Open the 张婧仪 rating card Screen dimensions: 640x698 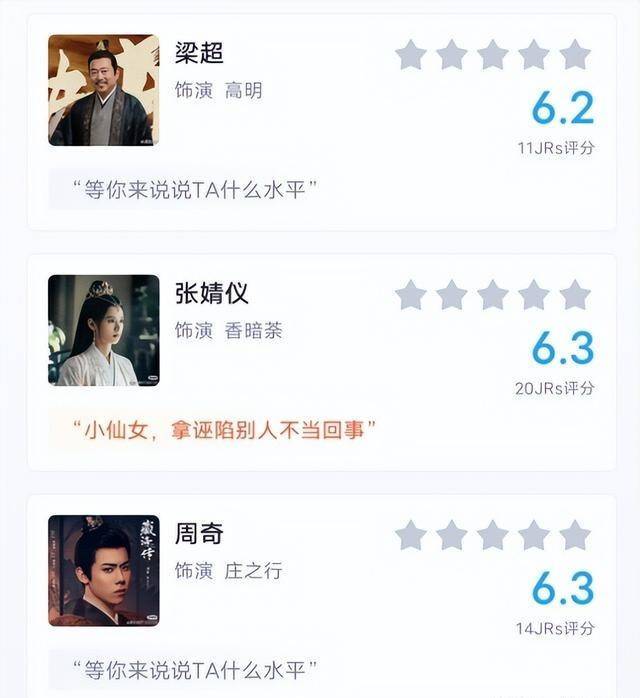(212, 294)
